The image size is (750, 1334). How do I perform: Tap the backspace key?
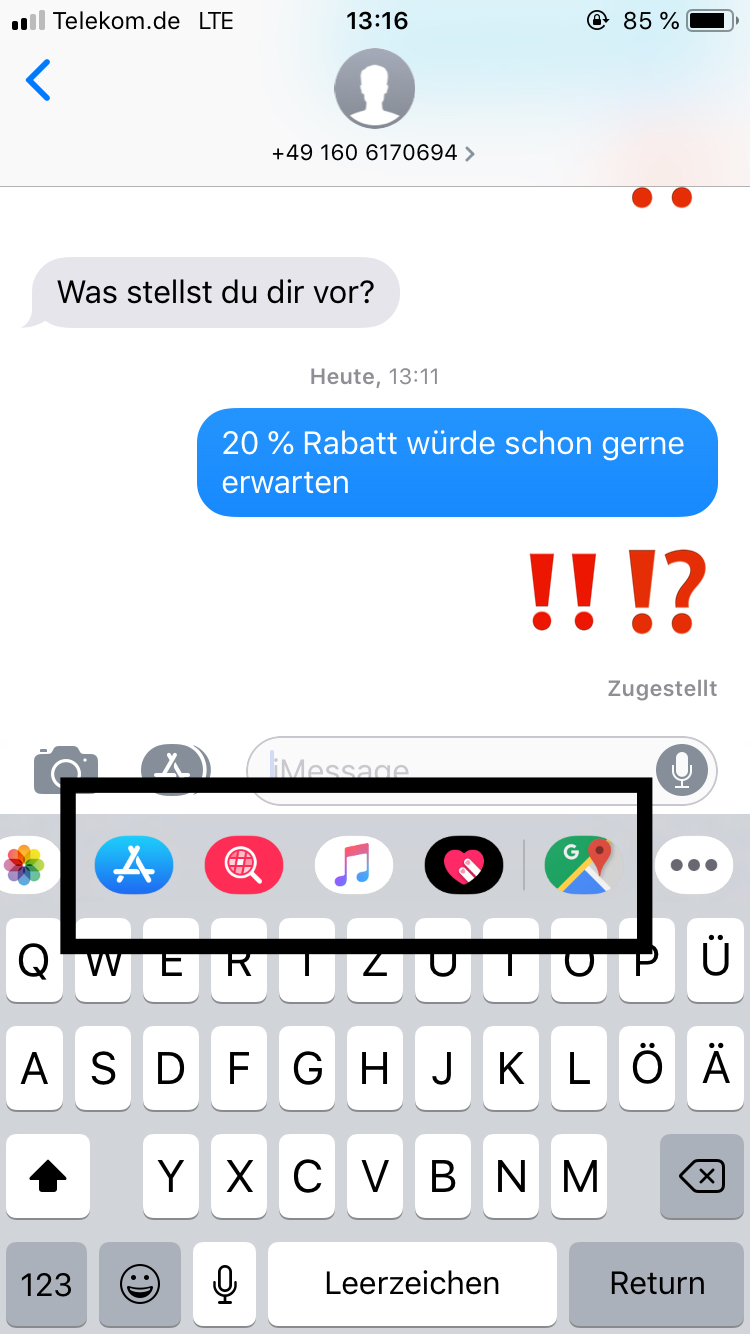pyautogui.click(x=702, y=1176)
